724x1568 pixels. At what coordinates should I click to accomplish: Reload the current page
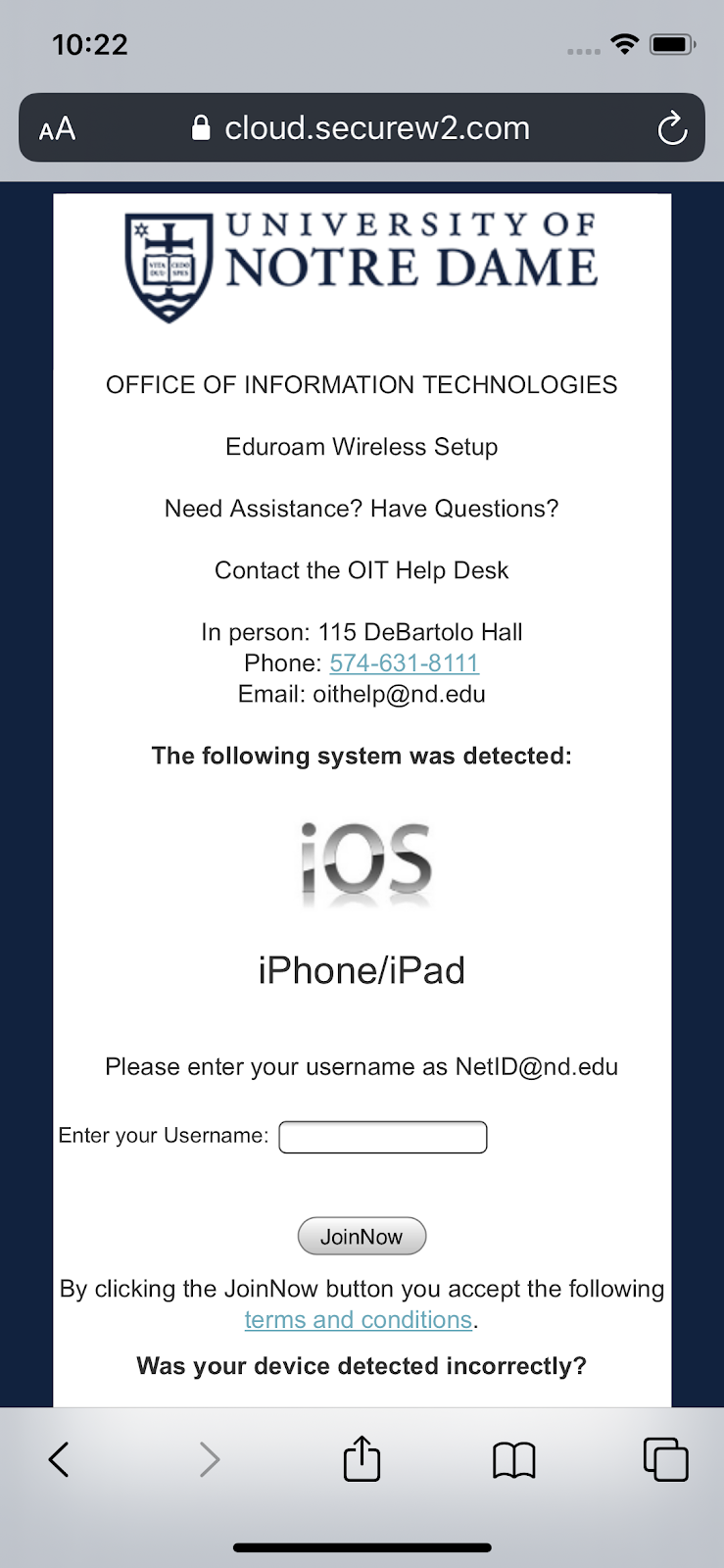pos(672,128)
